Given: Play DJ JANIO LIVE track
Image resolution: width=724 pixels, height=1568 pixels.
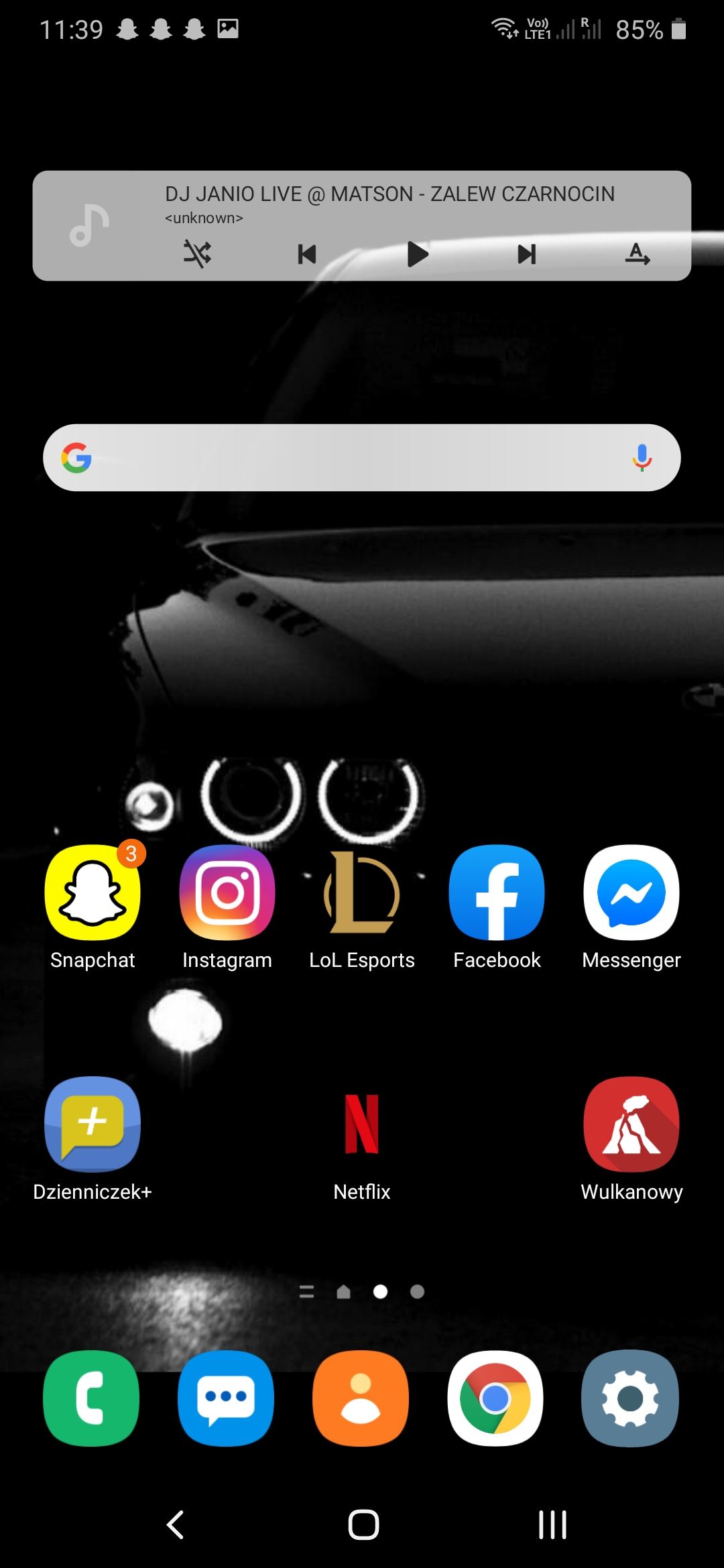Looking at the screenshot, I should coord(417,254).
